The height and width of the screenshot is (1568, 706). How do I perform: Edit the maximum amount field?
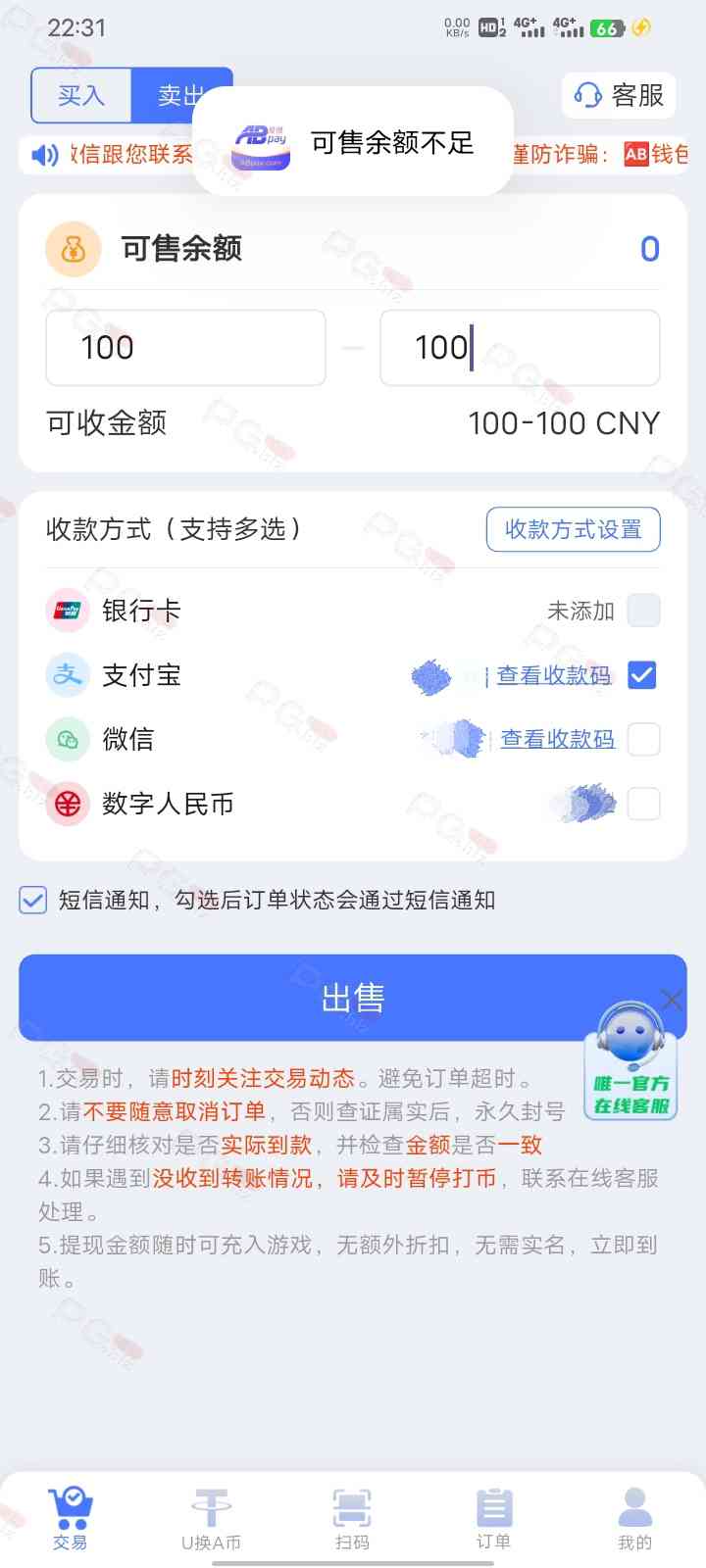tap(519, 348)
